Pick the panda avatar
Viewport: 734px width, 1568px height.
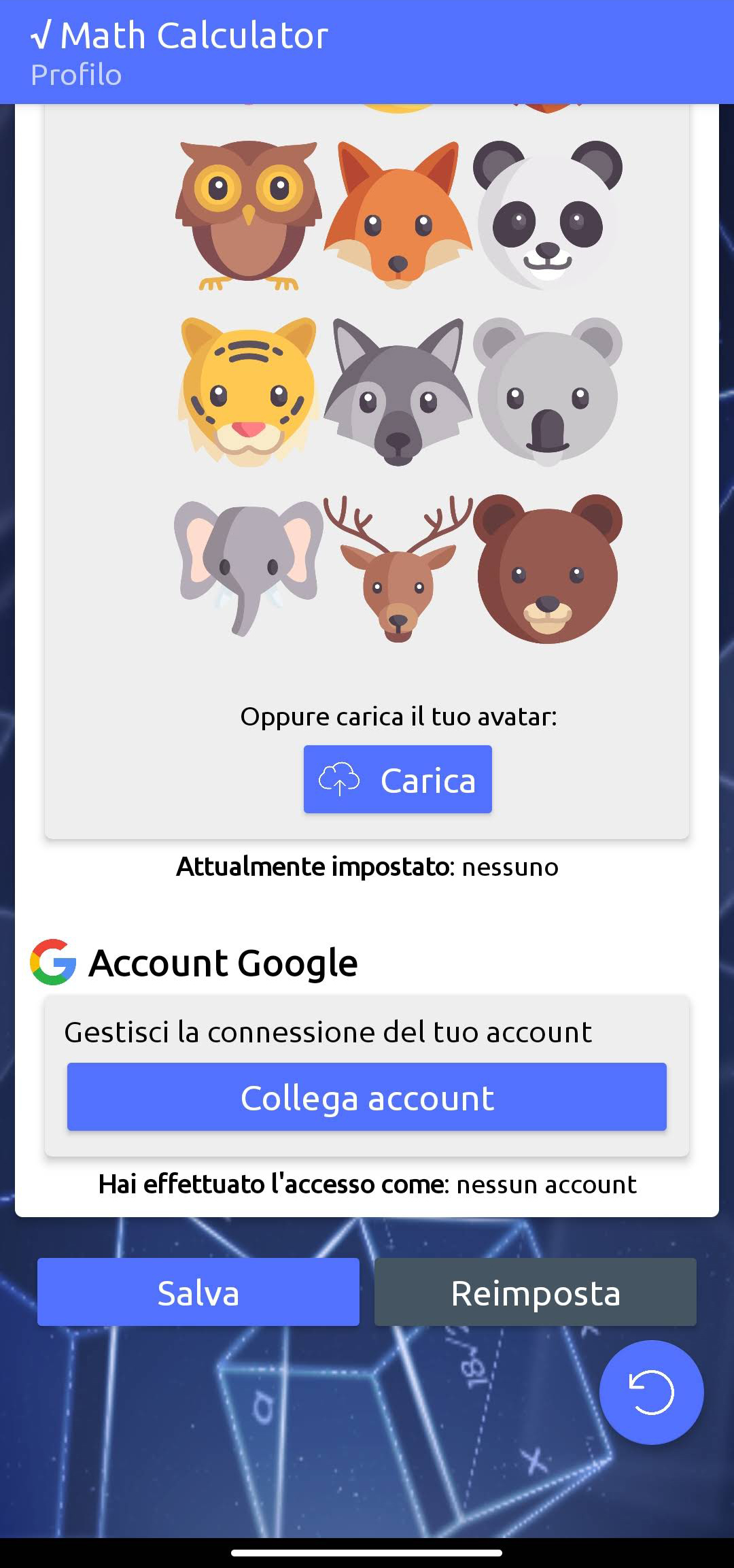coord(548,216)
